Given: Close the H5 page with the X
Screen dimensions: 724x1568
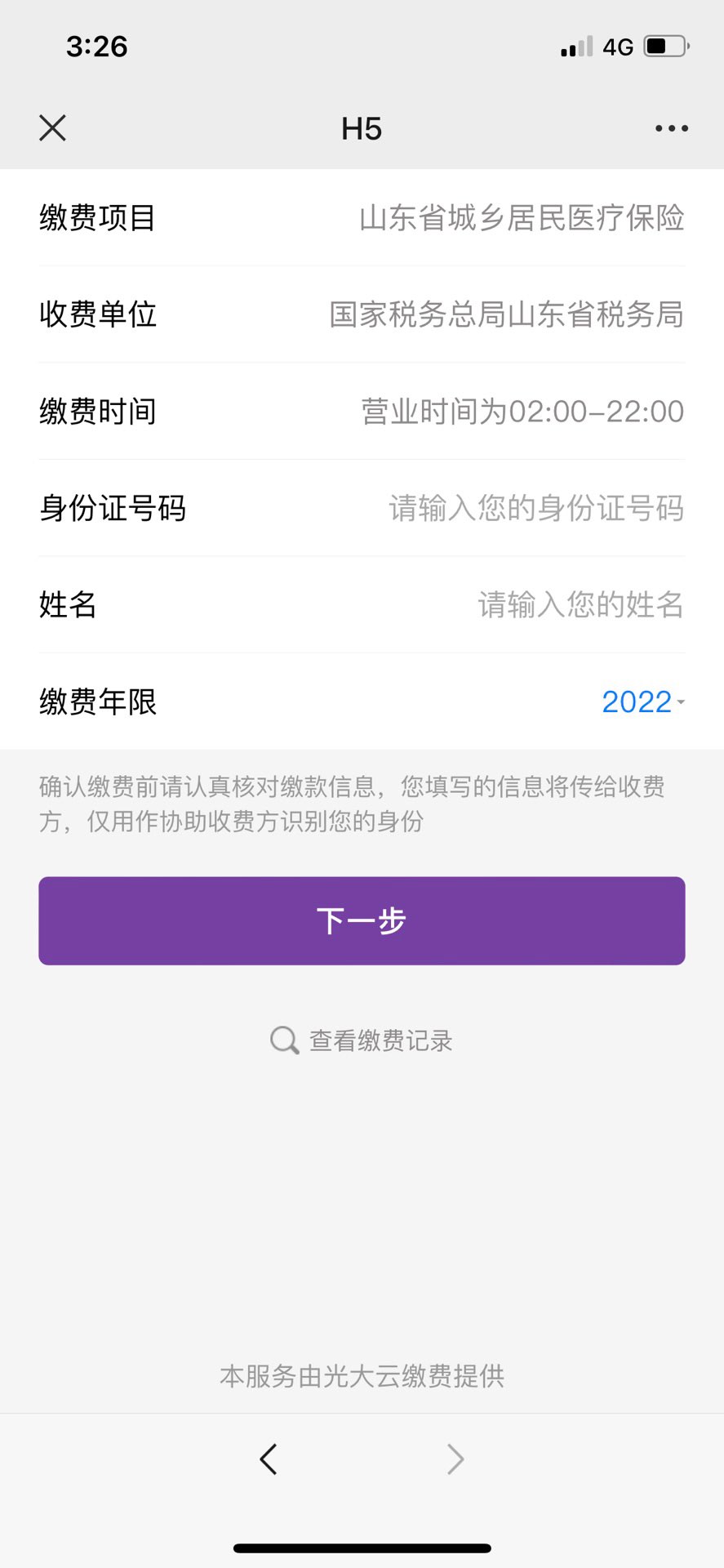Looking at the screenshot, I should point(52,128).
